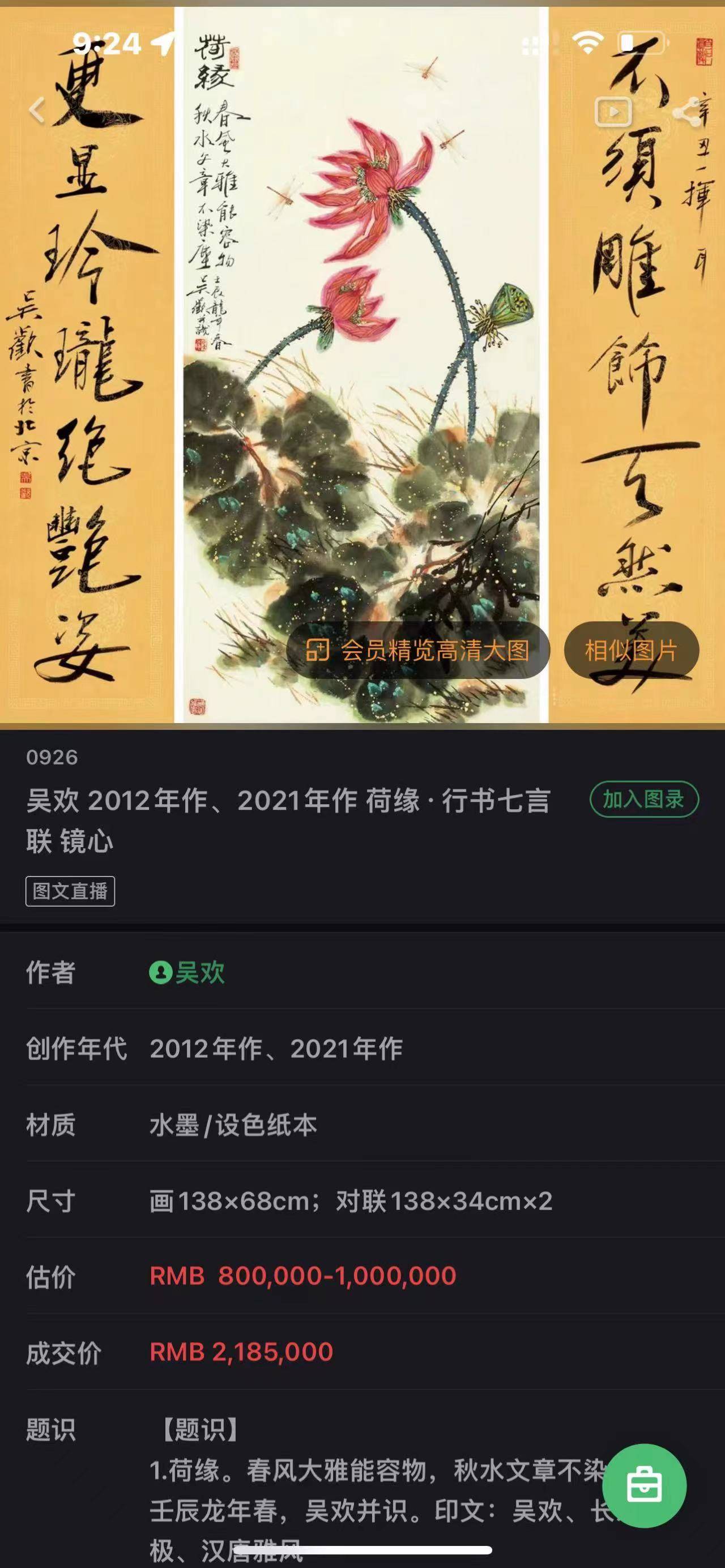
Task: Open the artwork image full view
Action: click(x=361, y=365)
